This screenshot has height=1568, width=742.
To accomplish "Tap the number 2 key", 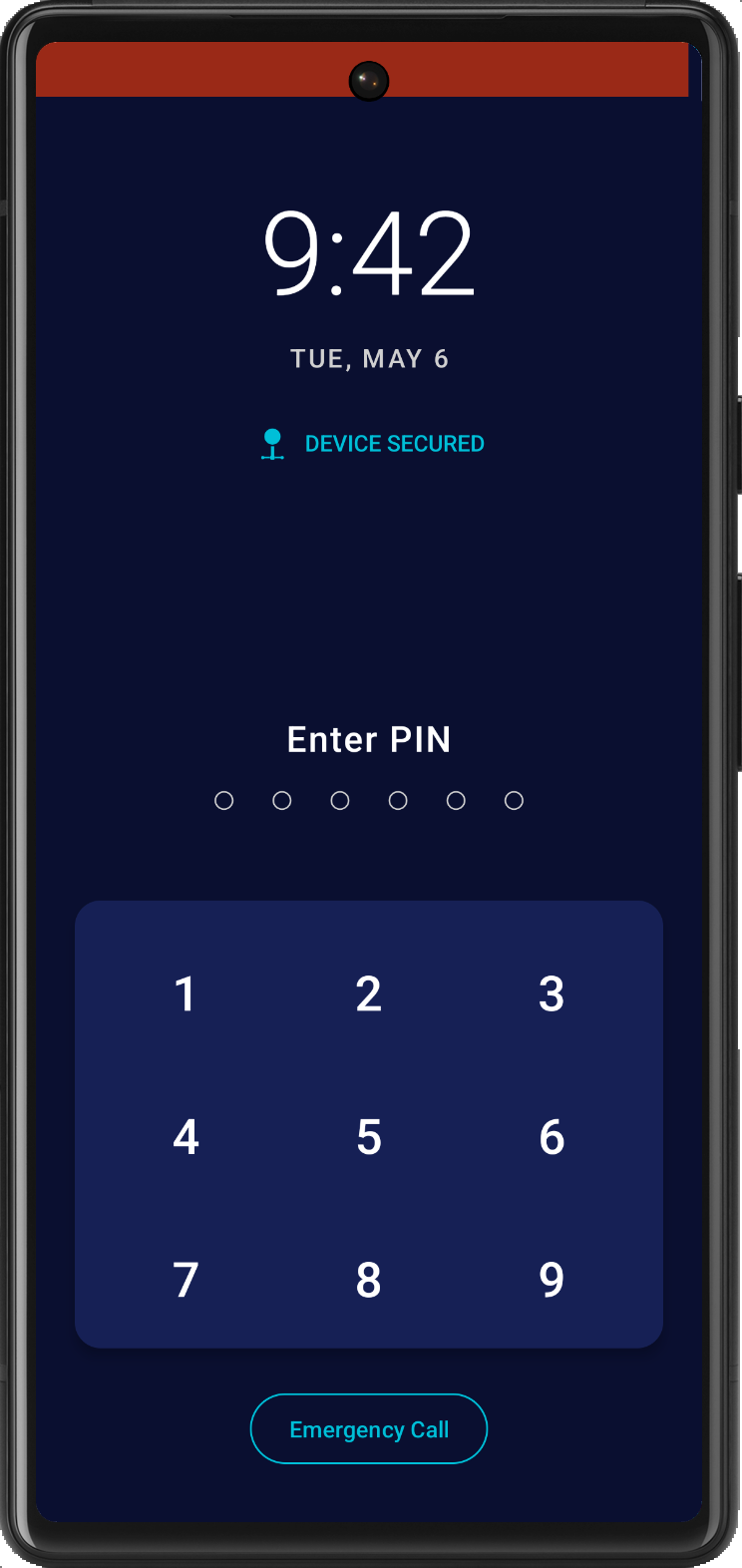I will [x=369, y=994].
